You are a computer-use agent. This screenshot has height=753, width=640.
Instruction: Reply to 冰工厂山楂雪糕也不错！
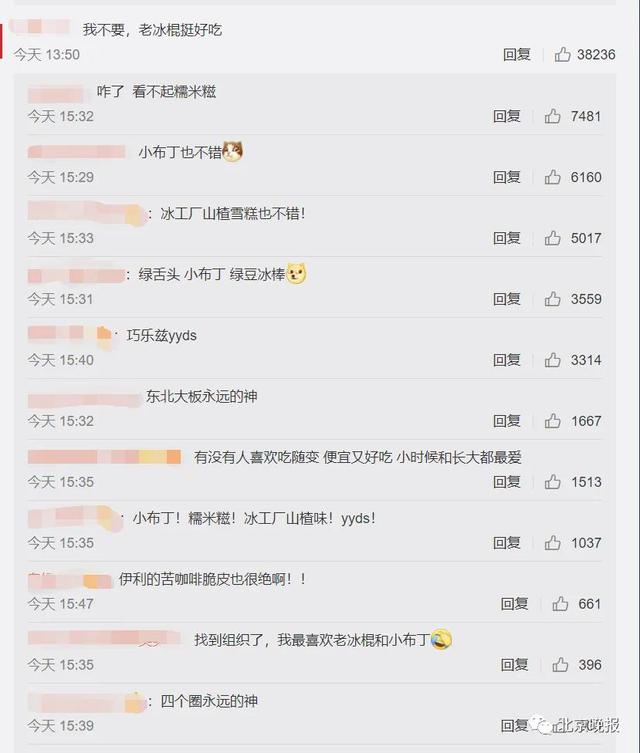click(507, 238)
